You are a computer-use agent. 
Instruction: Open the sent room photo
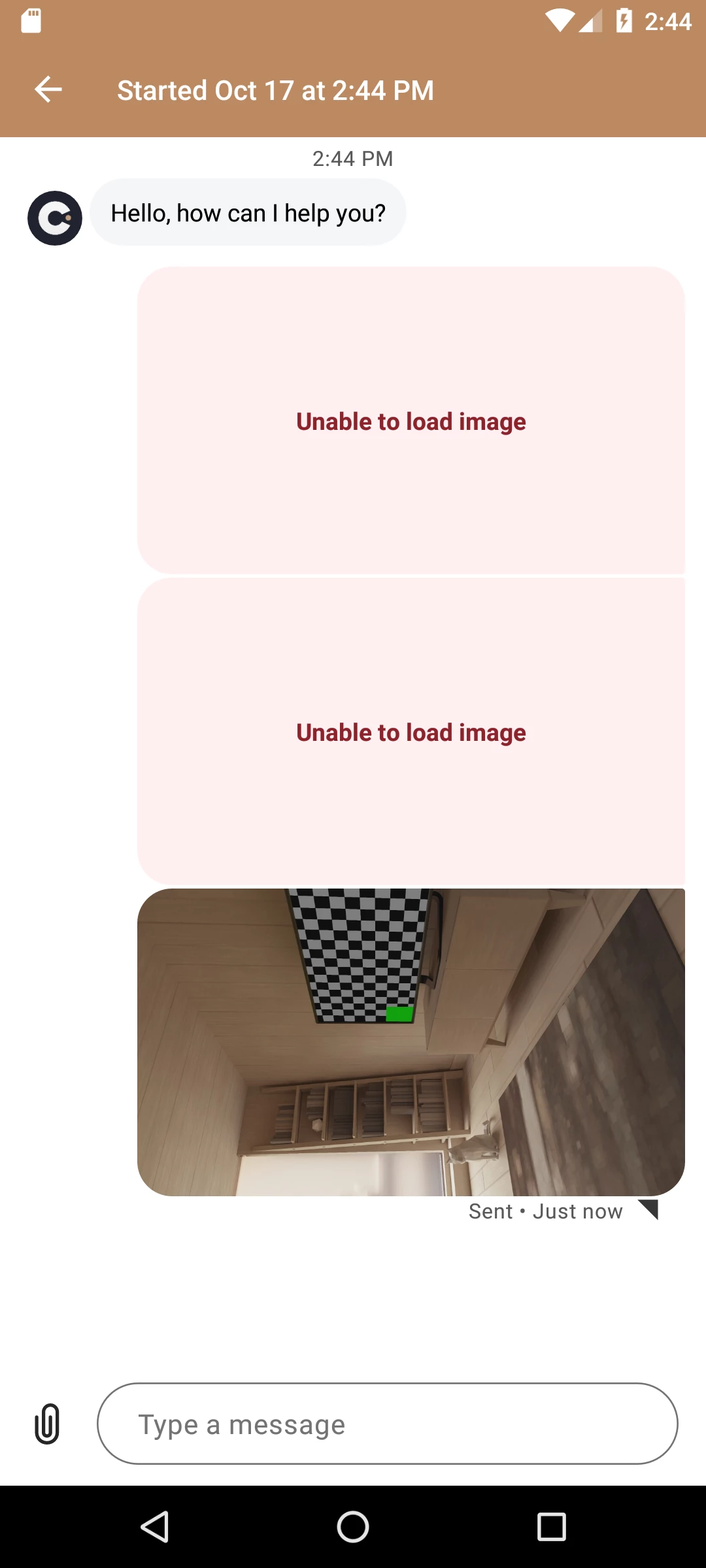411,1041
